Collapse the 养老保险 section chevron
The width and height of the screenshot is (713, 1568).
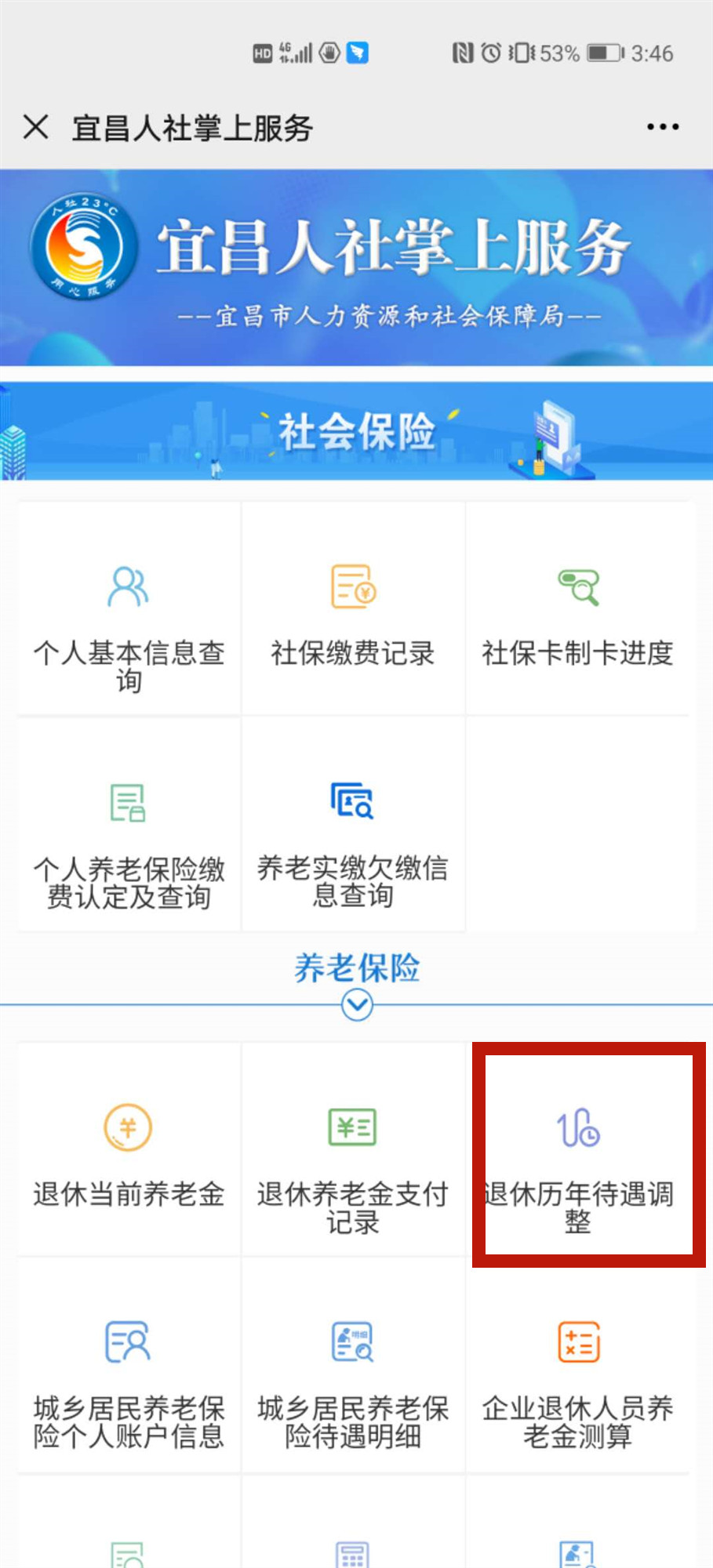click(357, 1005)
